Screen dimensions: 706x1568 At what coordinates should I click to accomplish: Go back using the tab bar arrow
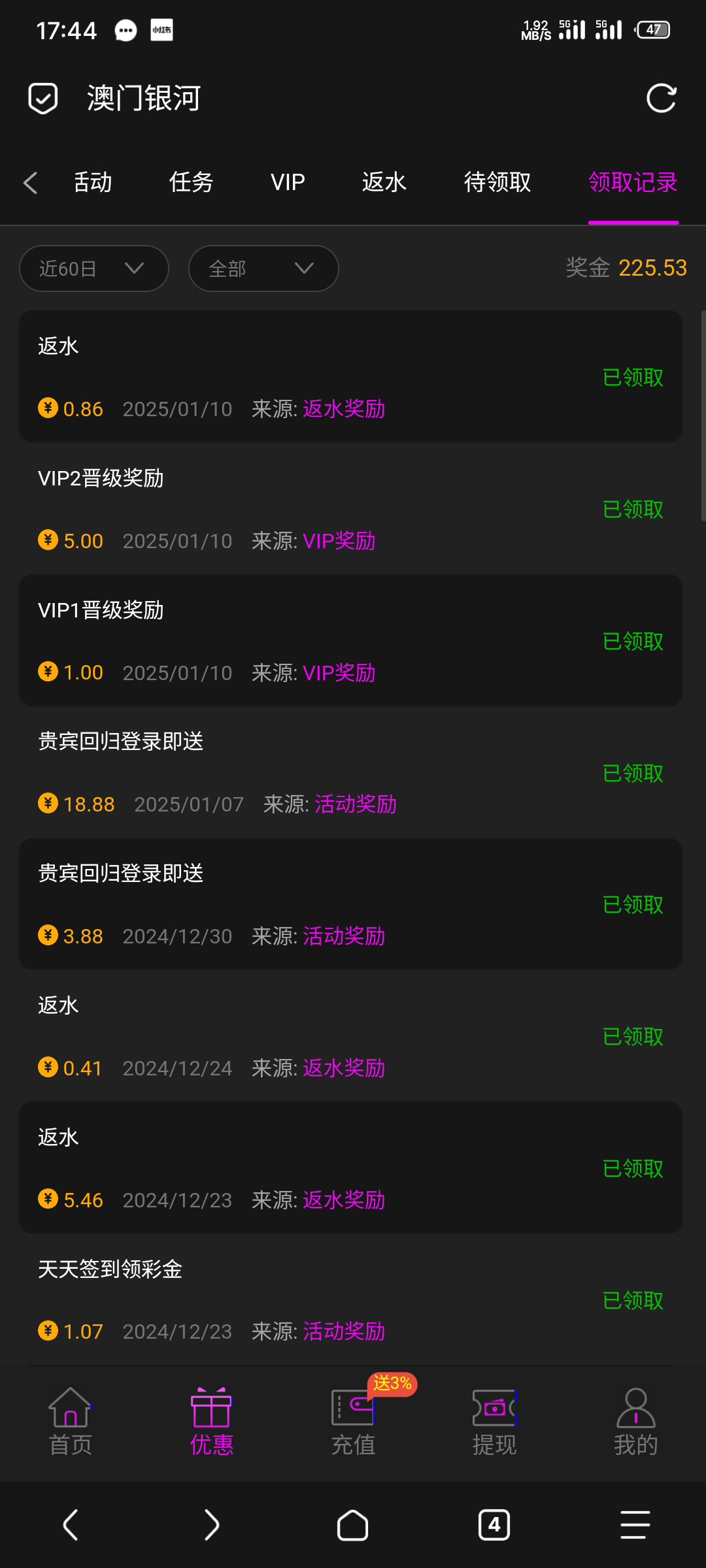coord(30,182)
